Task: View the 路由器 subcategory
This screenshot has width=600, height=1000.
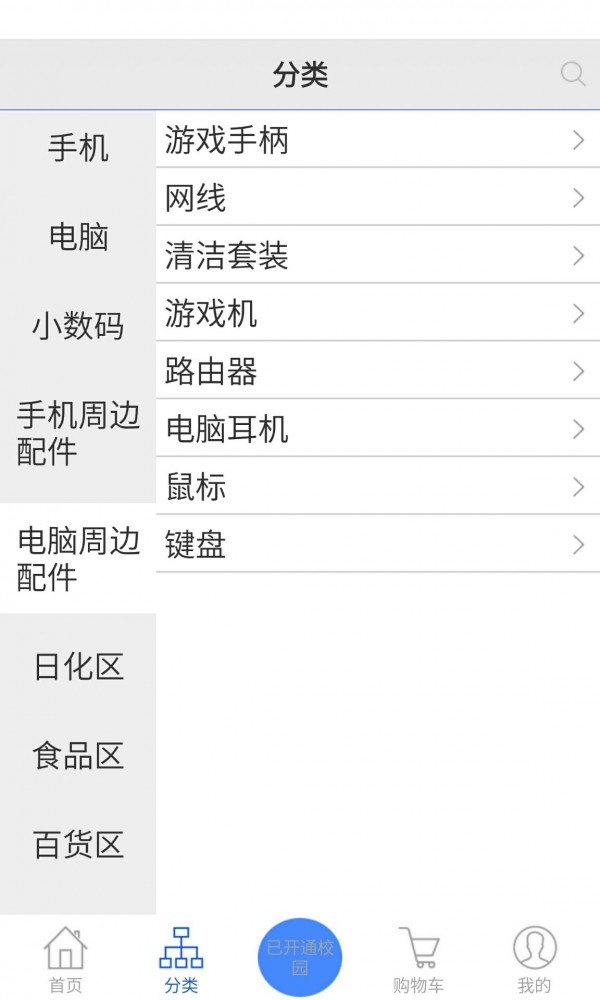Action: click(377, 372)
